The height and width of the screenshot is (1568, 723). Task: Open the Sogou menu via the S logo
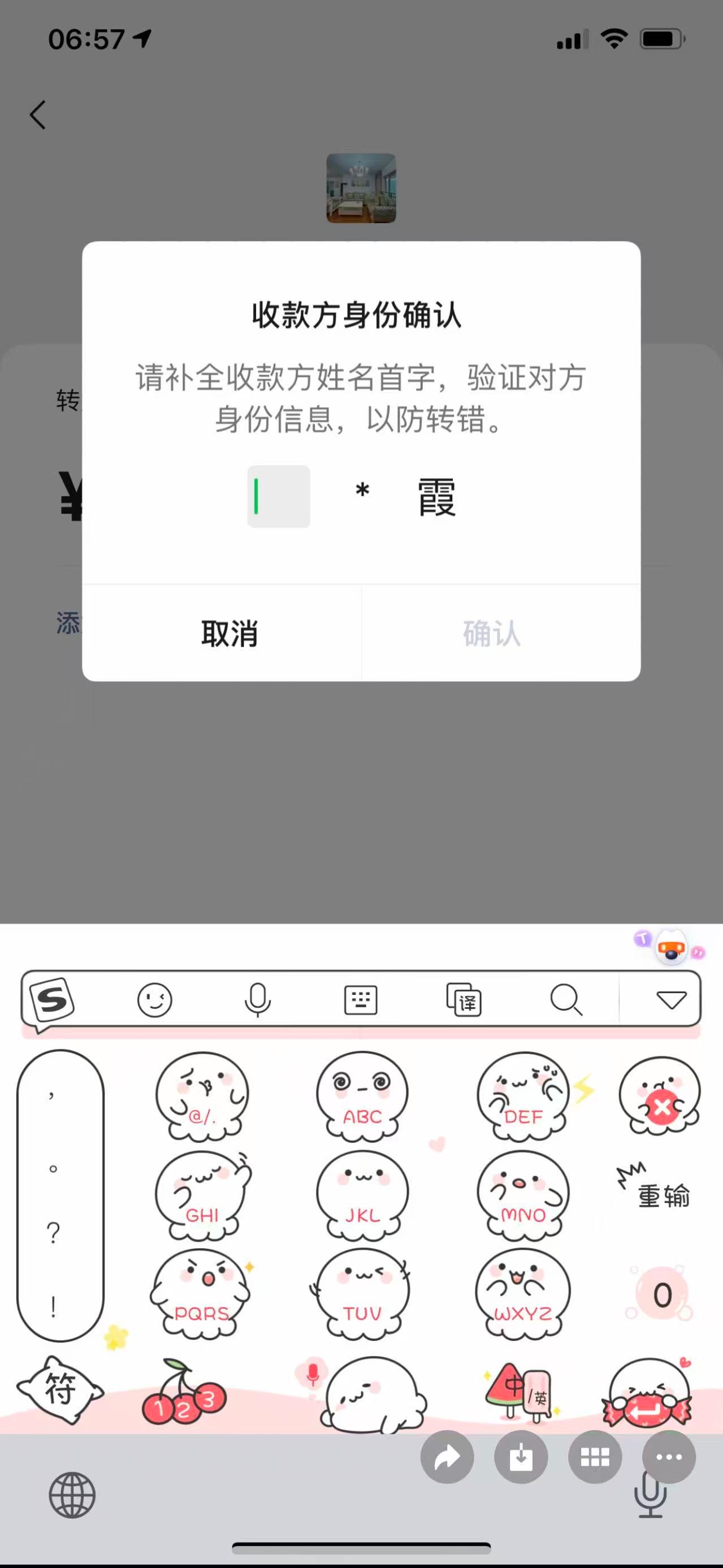click(52, 999)
